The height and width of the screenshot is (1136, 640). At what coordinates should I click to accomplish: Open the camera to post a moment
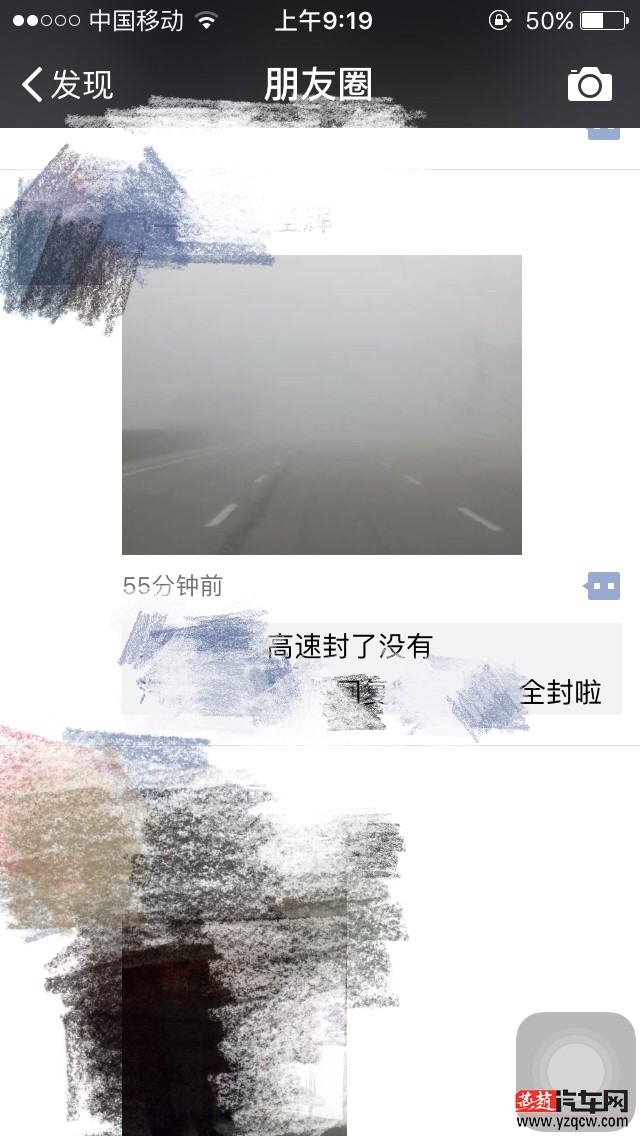pyautogui.click(x=589, y=85)
